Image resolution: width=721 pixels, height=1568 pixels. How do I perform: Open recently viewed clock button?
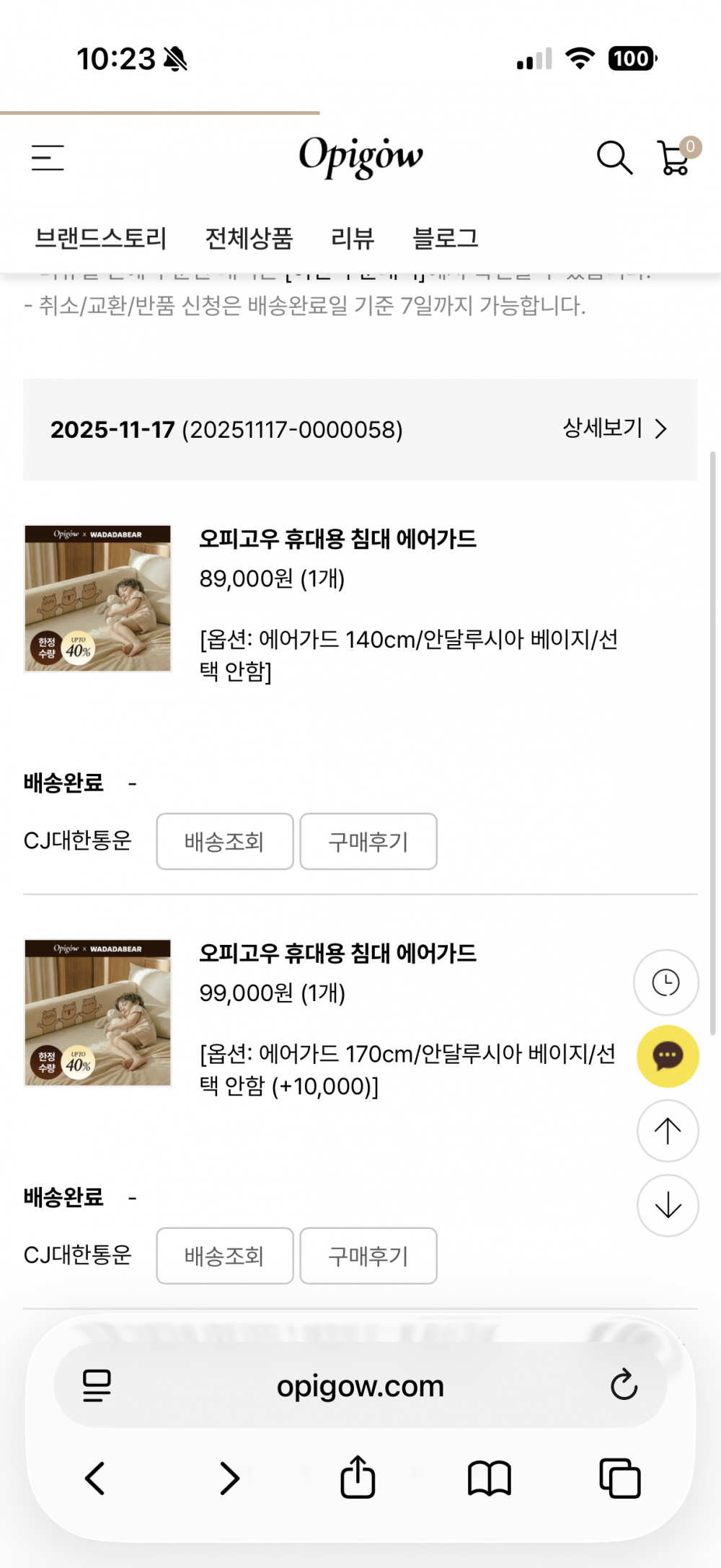tap(666, 982)
